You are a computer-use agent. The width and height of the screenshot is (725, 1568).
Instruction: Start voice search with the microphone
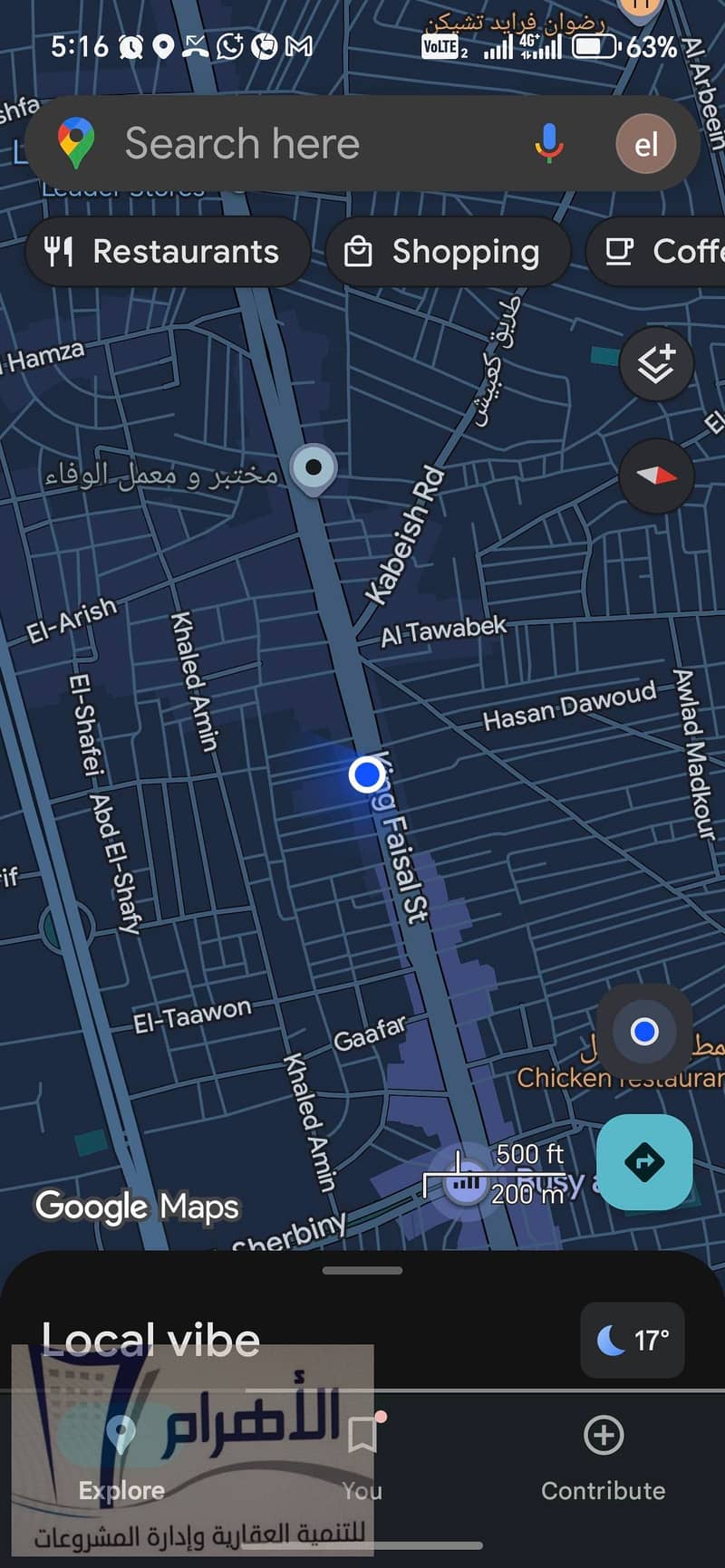(x=547, y=144)
